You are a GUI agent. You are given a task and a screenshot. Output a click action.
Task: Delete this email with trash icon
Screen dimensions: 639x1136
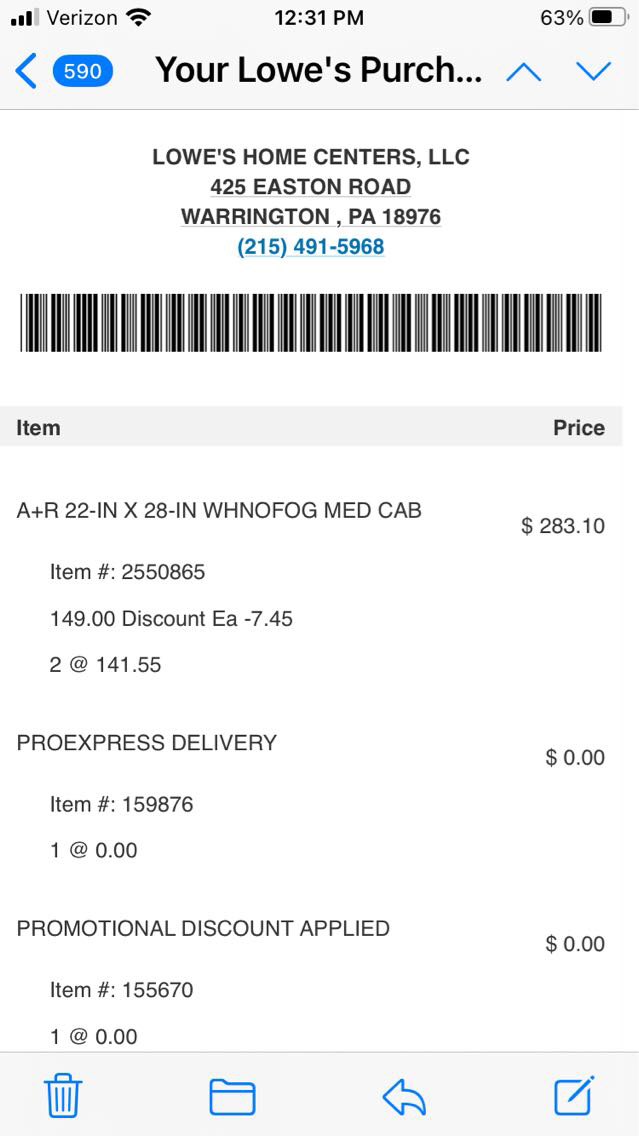point(63,1096)
